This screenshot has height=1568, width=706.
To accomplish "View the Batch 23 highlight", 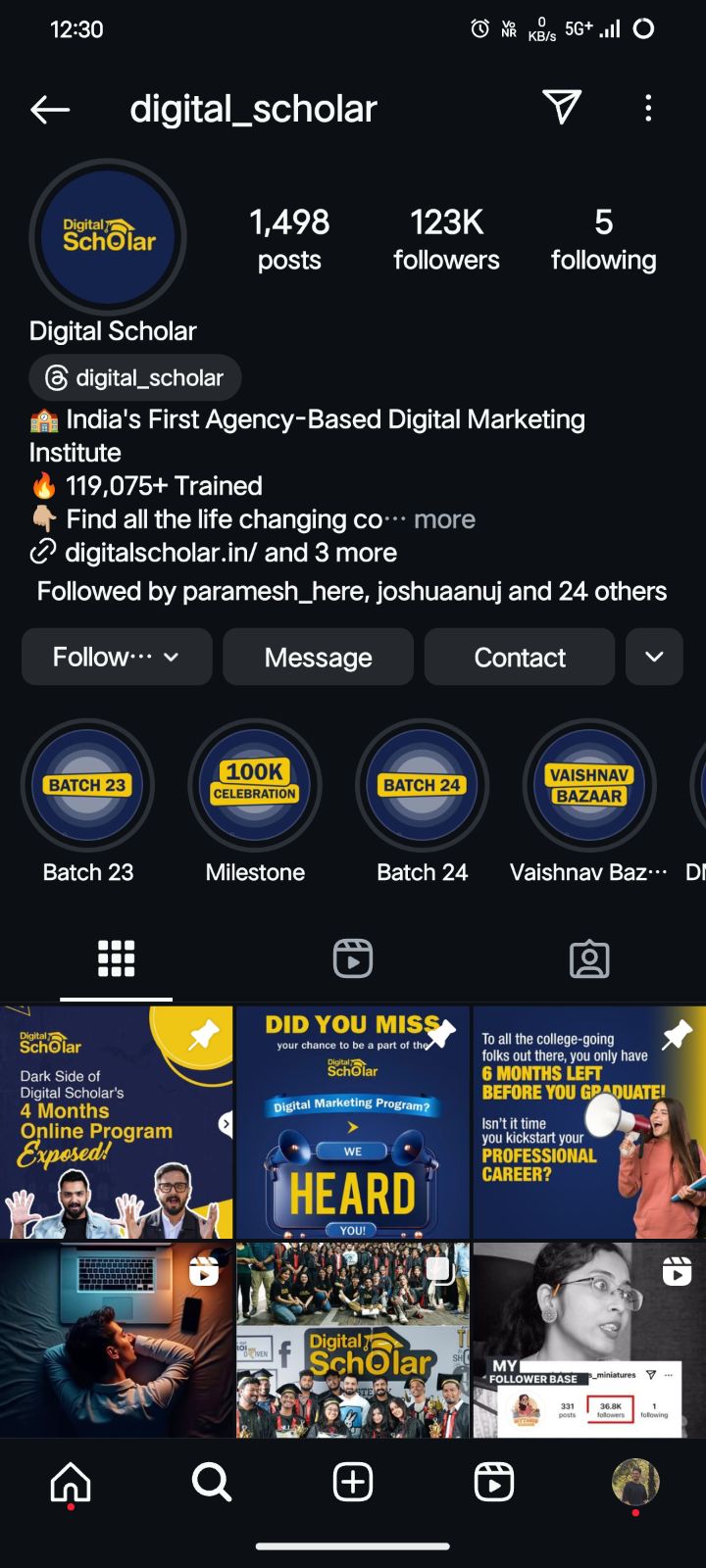I will 88,786.
